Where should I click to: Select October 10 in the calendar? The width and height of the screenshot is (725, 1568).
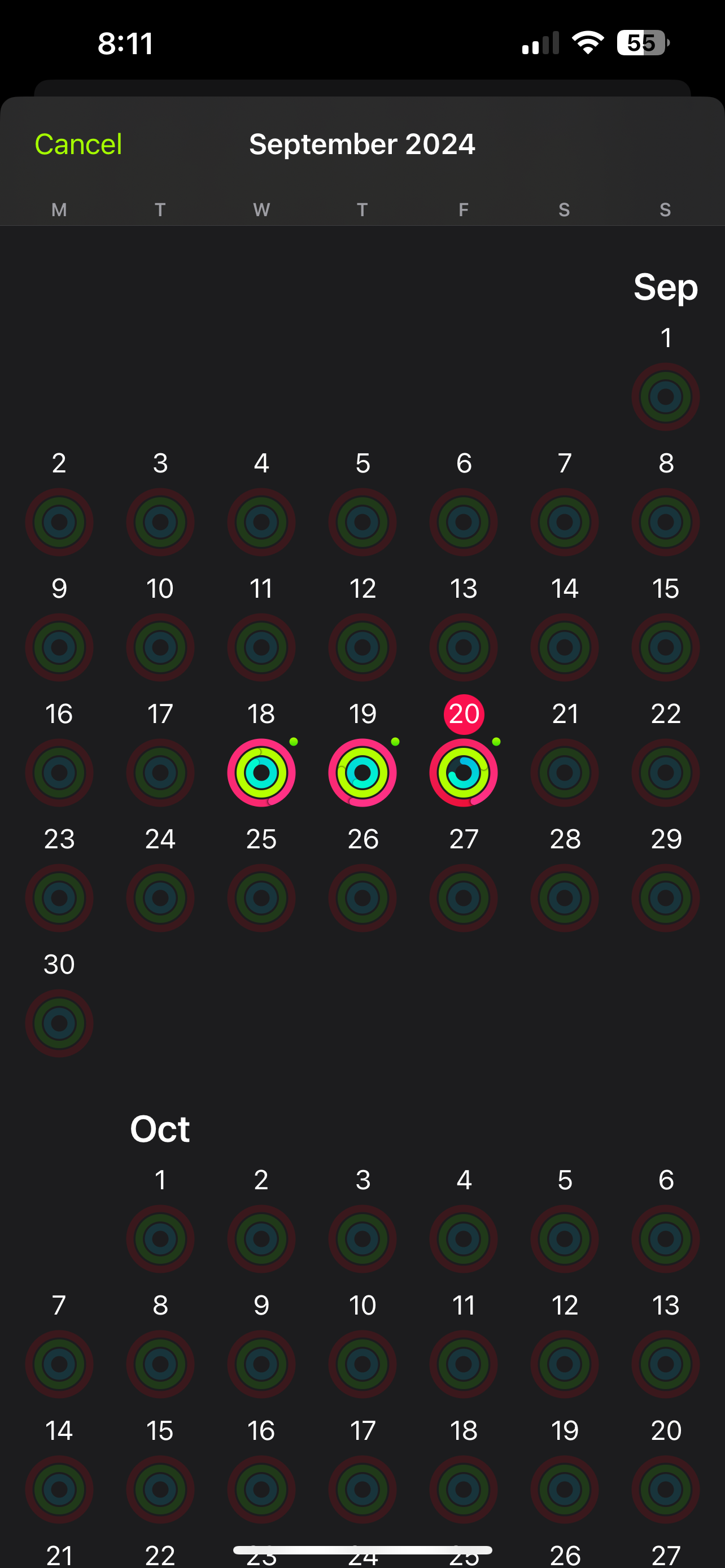tap(362, 1364)
